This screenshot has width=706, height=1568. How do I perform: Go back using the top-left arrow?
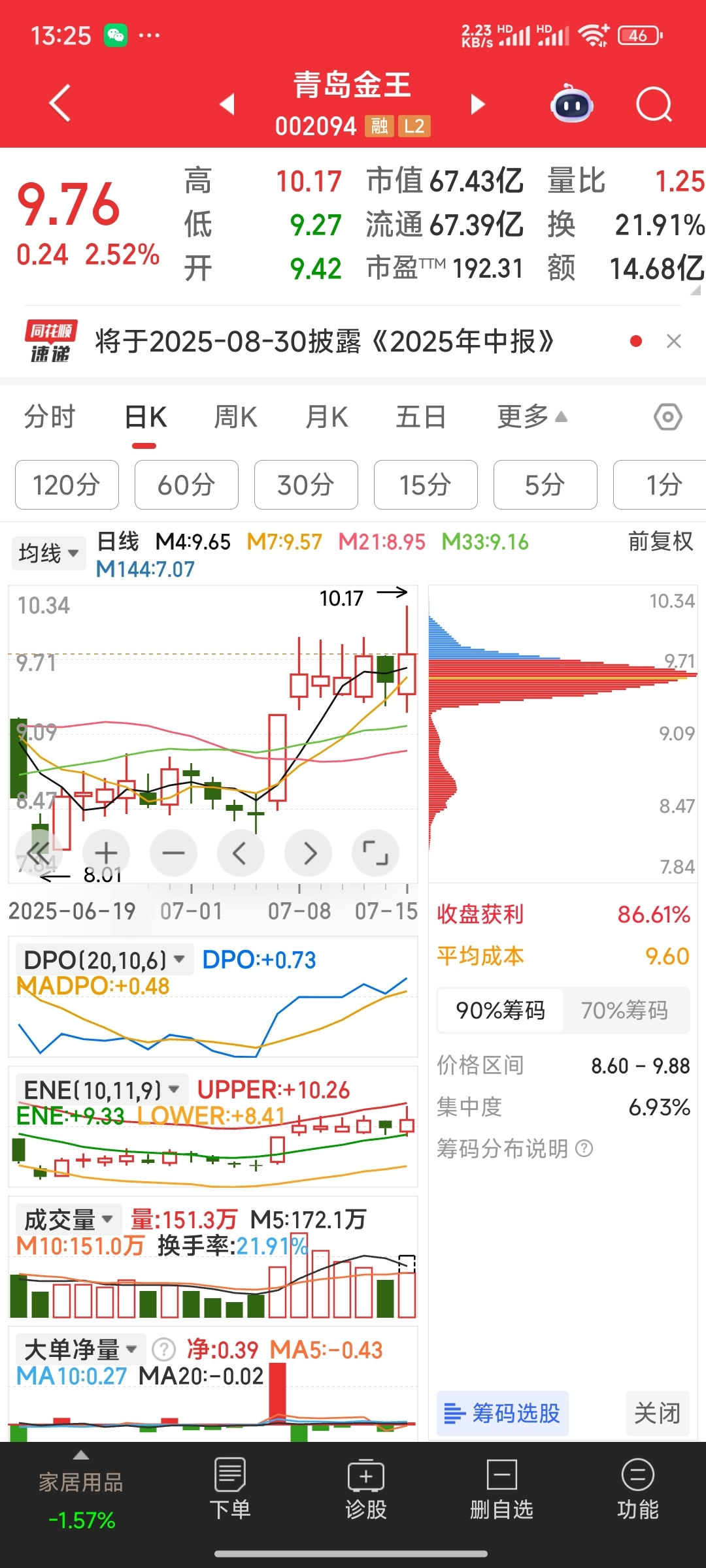coord(60,103)
